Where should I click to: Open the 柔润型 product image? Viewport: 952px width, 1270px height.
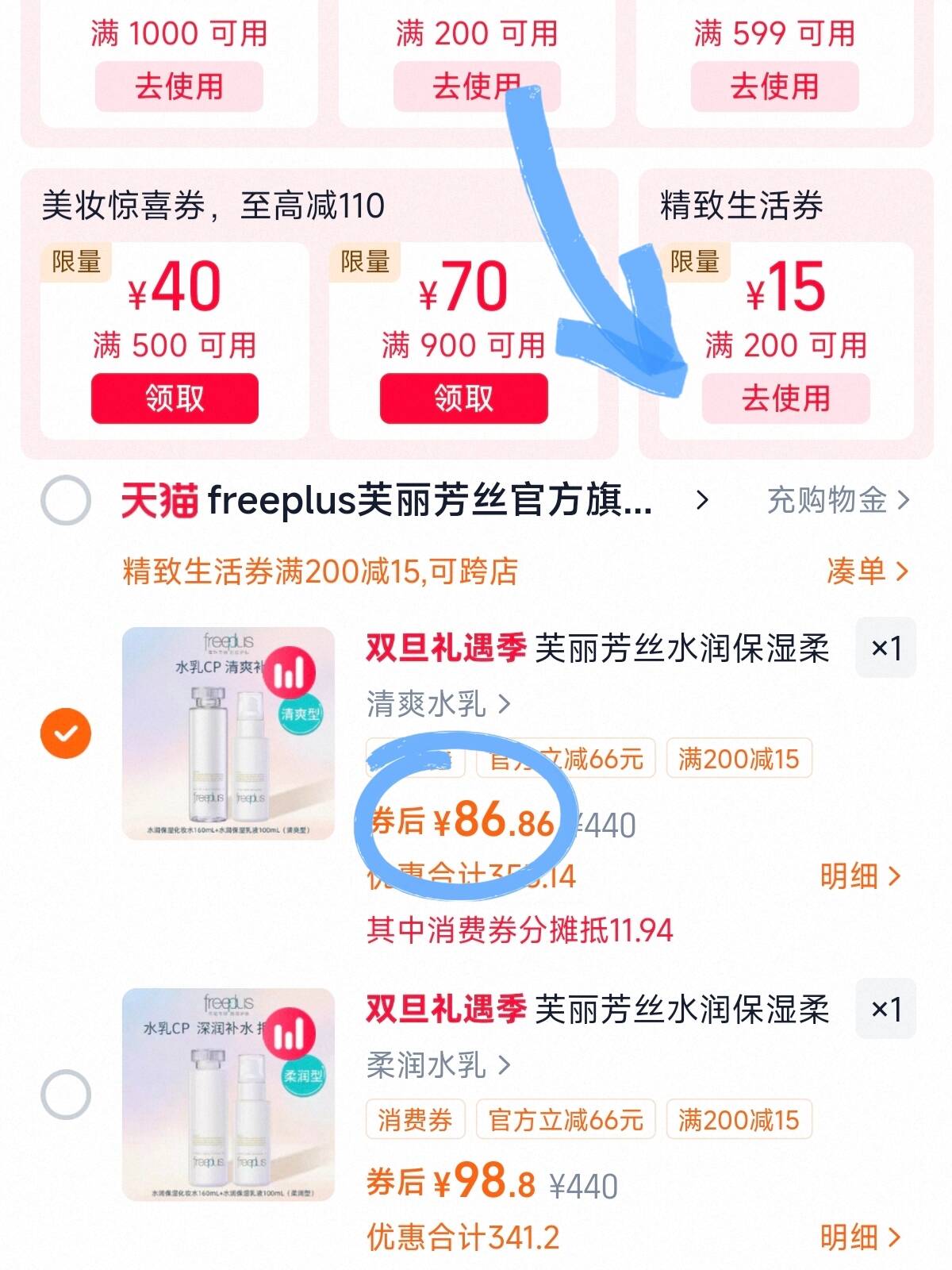coord(228,1094)
